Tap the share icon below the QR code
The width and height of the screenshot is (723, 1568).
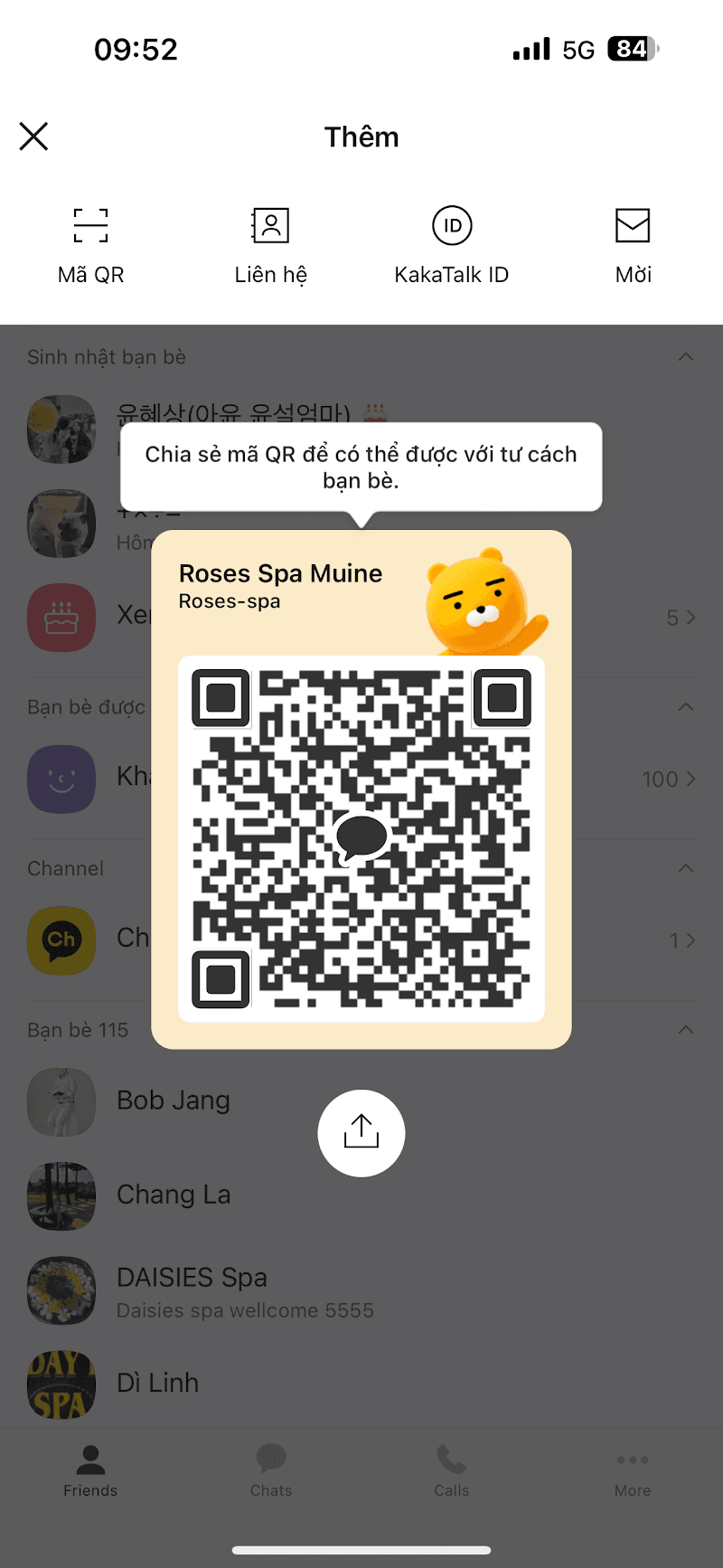click(x=361, y=1133)
